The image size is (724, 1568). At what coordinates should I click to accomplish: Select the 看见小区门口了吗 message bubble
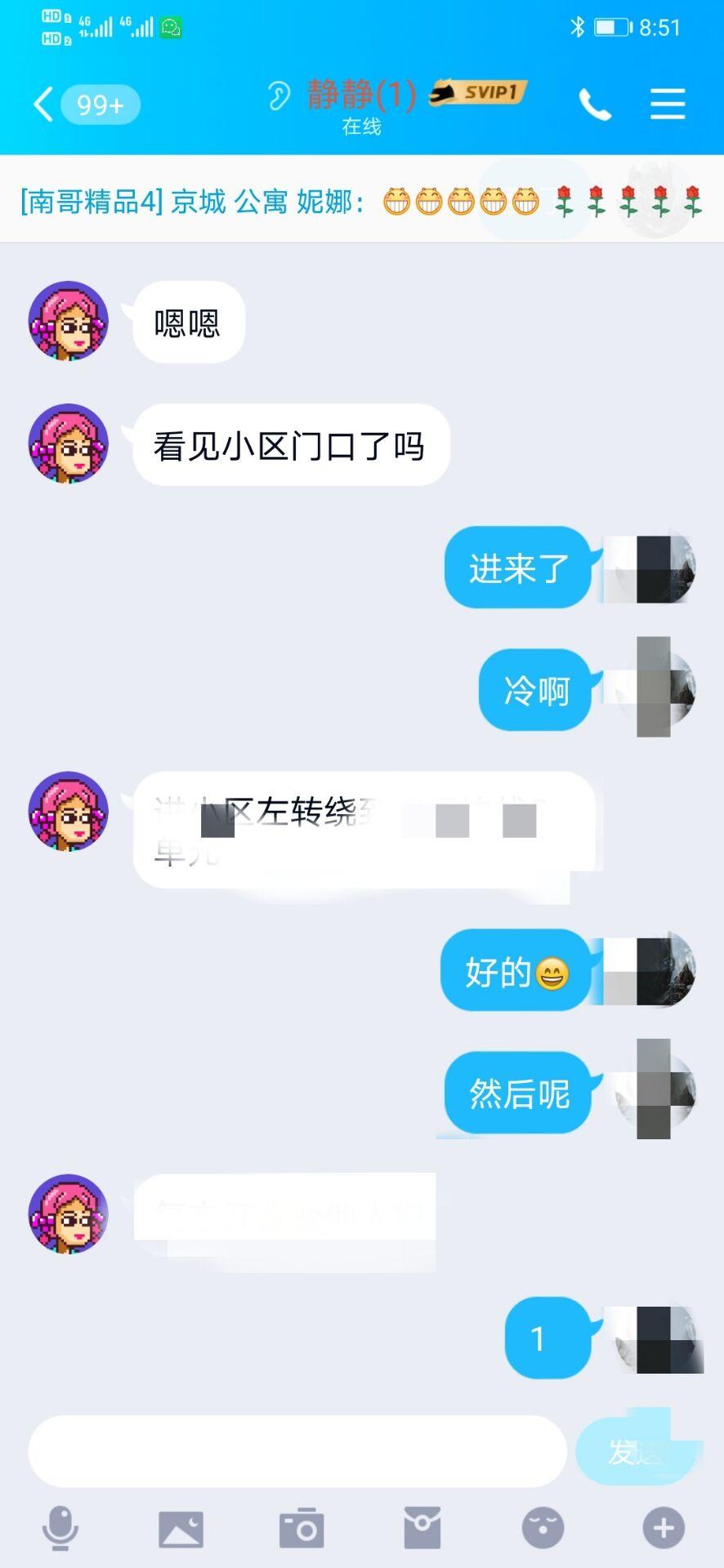point(290,444)
